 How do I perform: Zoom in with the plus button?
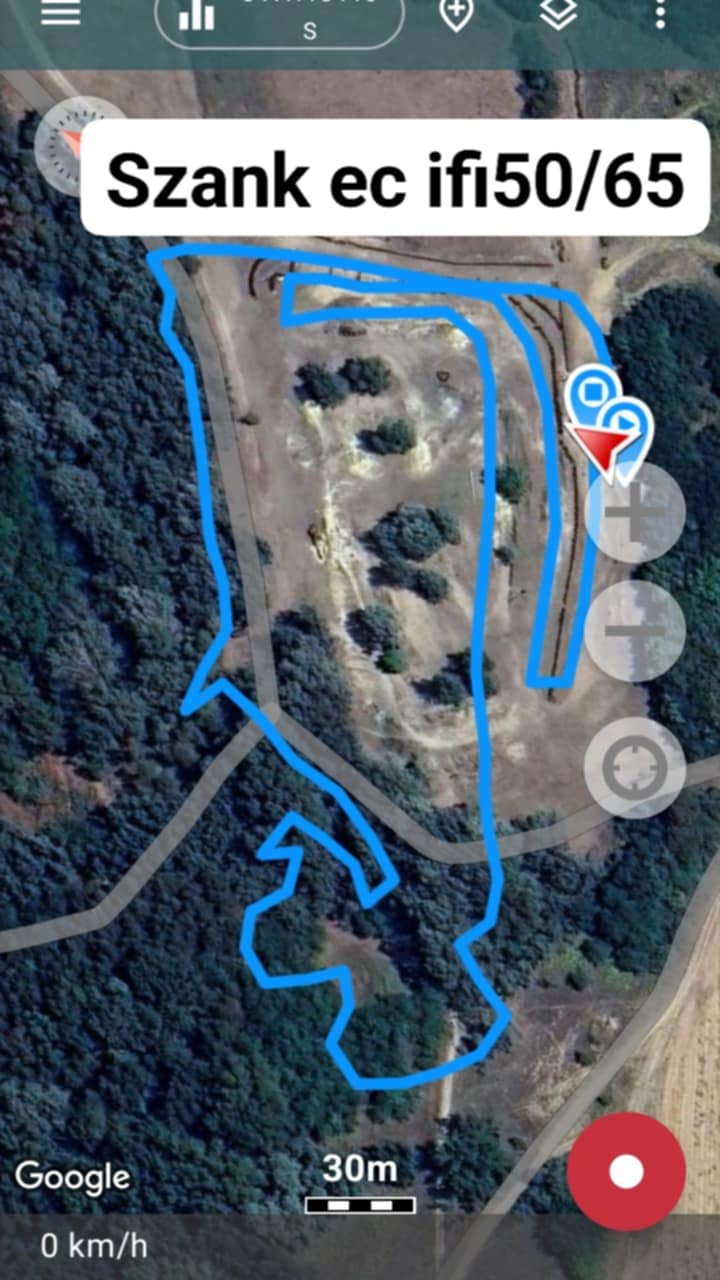(x=635, y=512)
